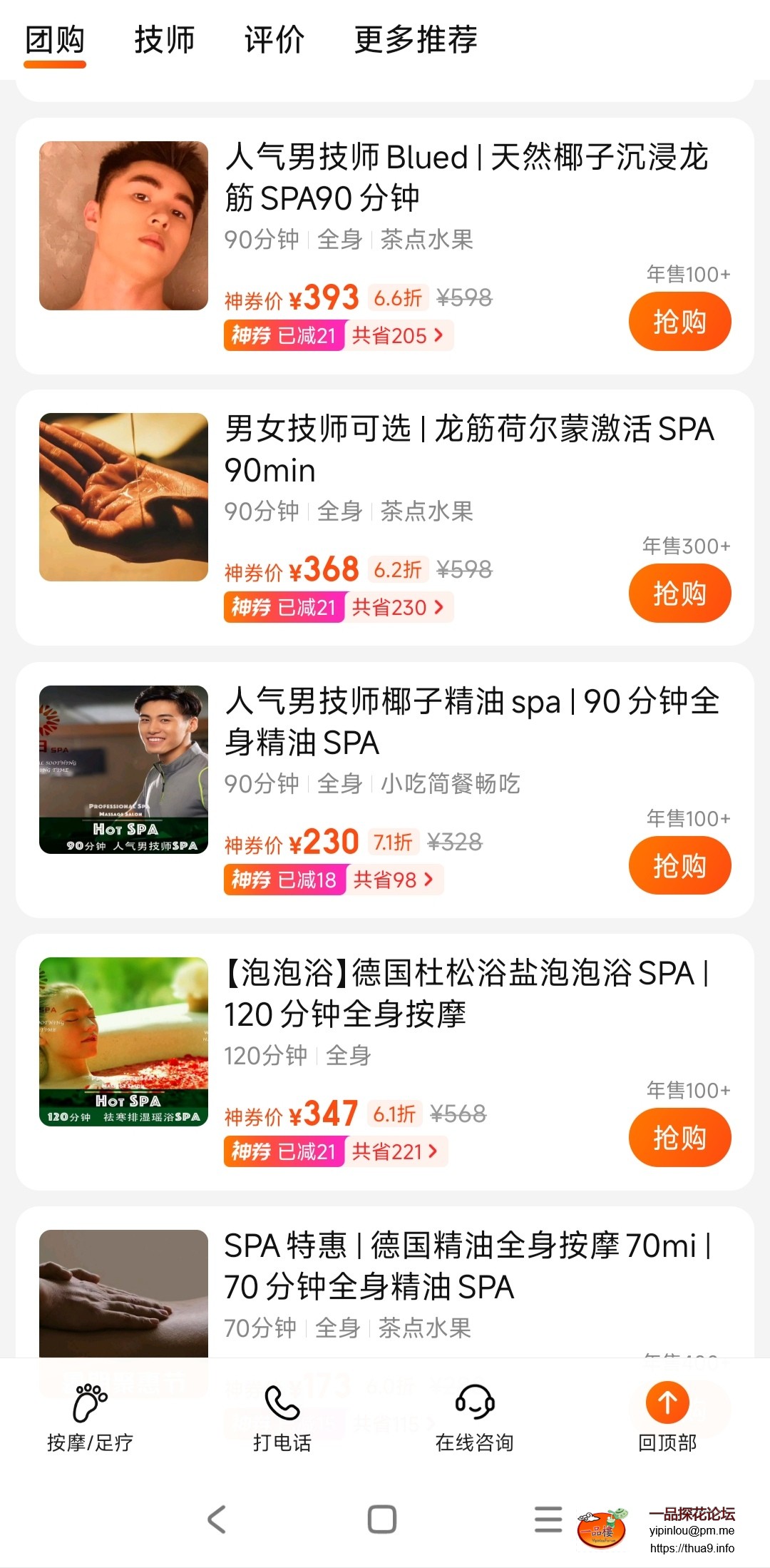This screenshot has width=770, height=1568.
Task: Expand the 共省205 coupon savings details
Action: tap(398, 335)
